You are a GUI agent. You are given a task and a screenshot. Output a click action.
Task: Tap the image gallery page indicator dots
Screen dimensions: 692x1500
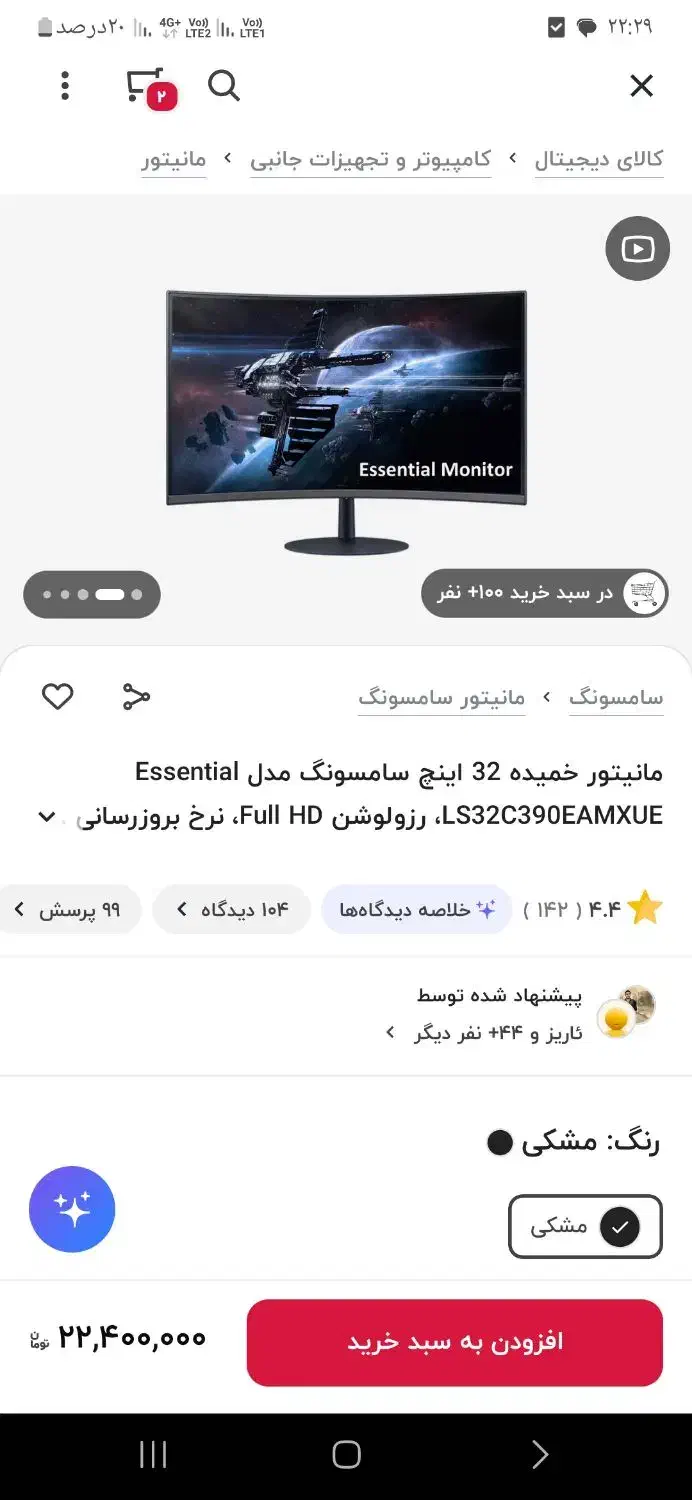coord(92,594)
